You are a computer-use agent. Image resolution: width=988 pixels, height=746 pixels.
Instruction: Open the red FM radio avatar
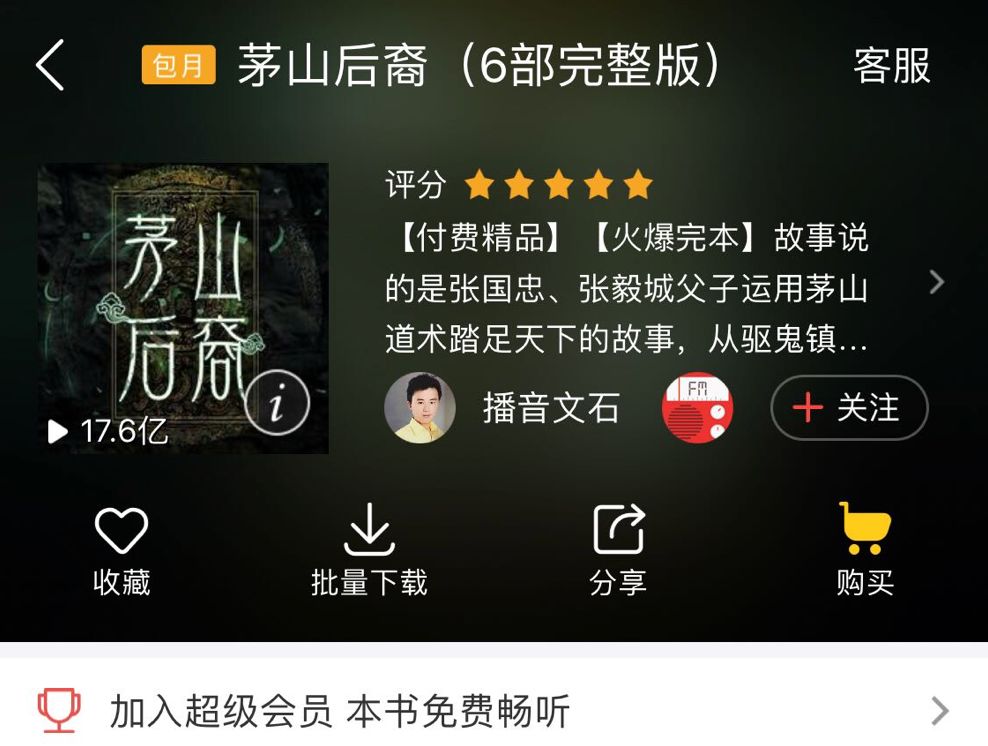697,408
